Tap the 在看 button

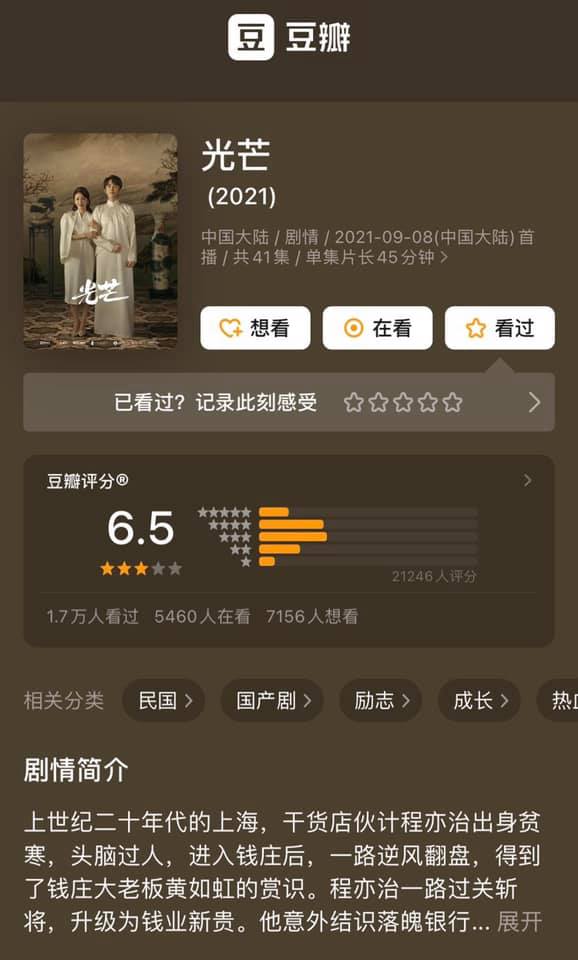coord(377,328)
